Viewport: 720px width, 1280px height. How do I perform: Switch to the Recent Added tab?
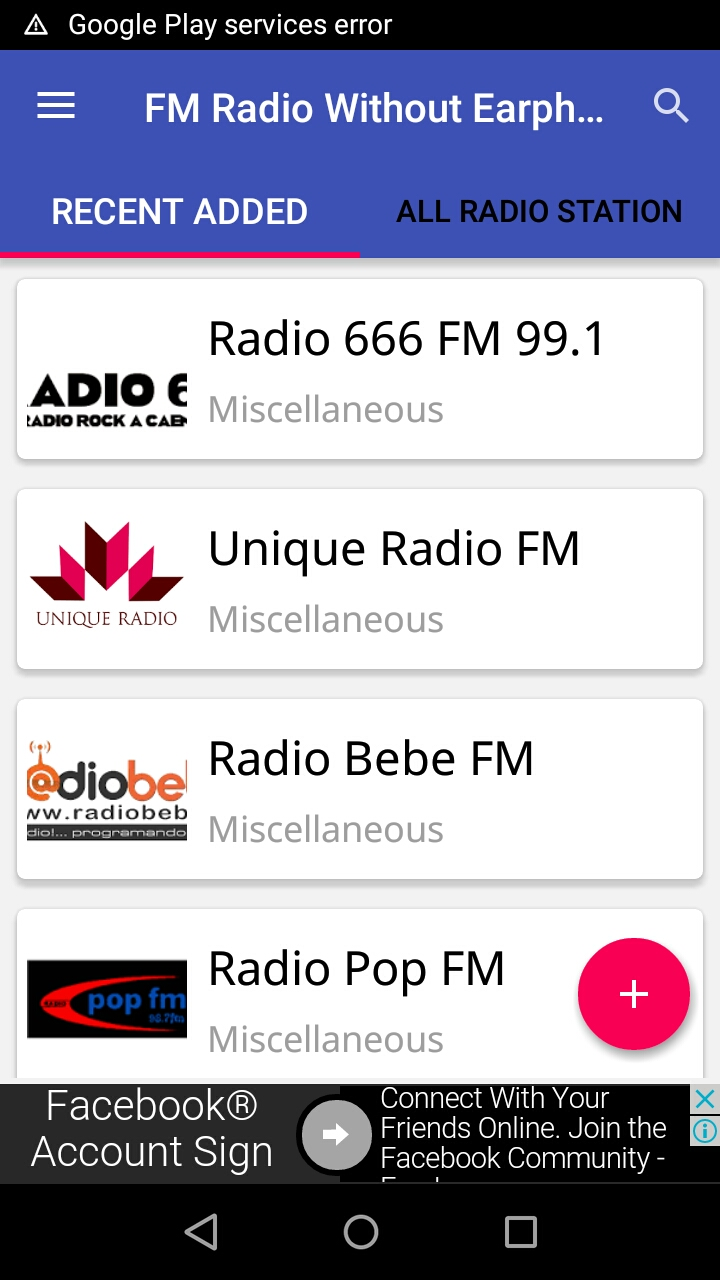(x=180, y=212)
